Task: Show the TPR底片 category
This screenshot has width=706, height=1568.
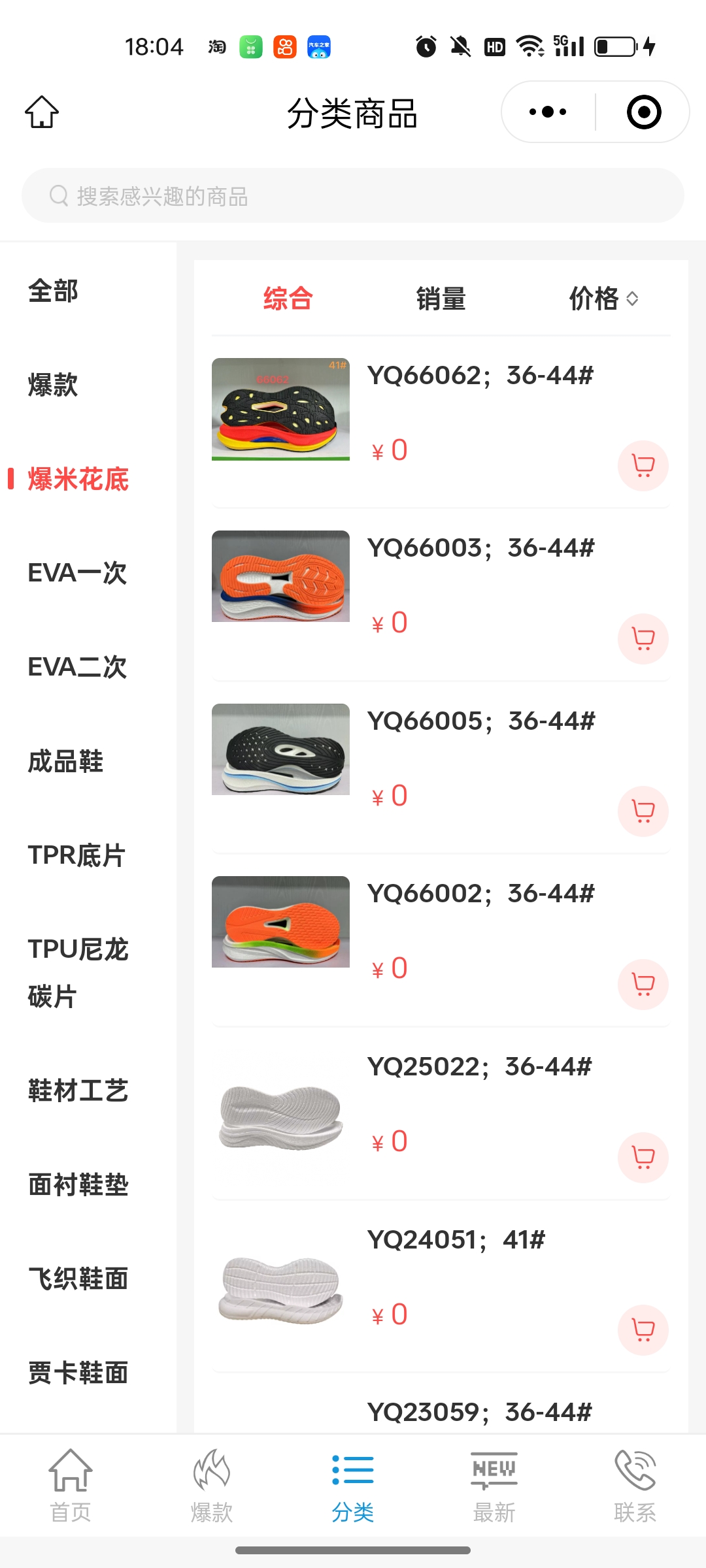Action: click(x=76, y=855)
